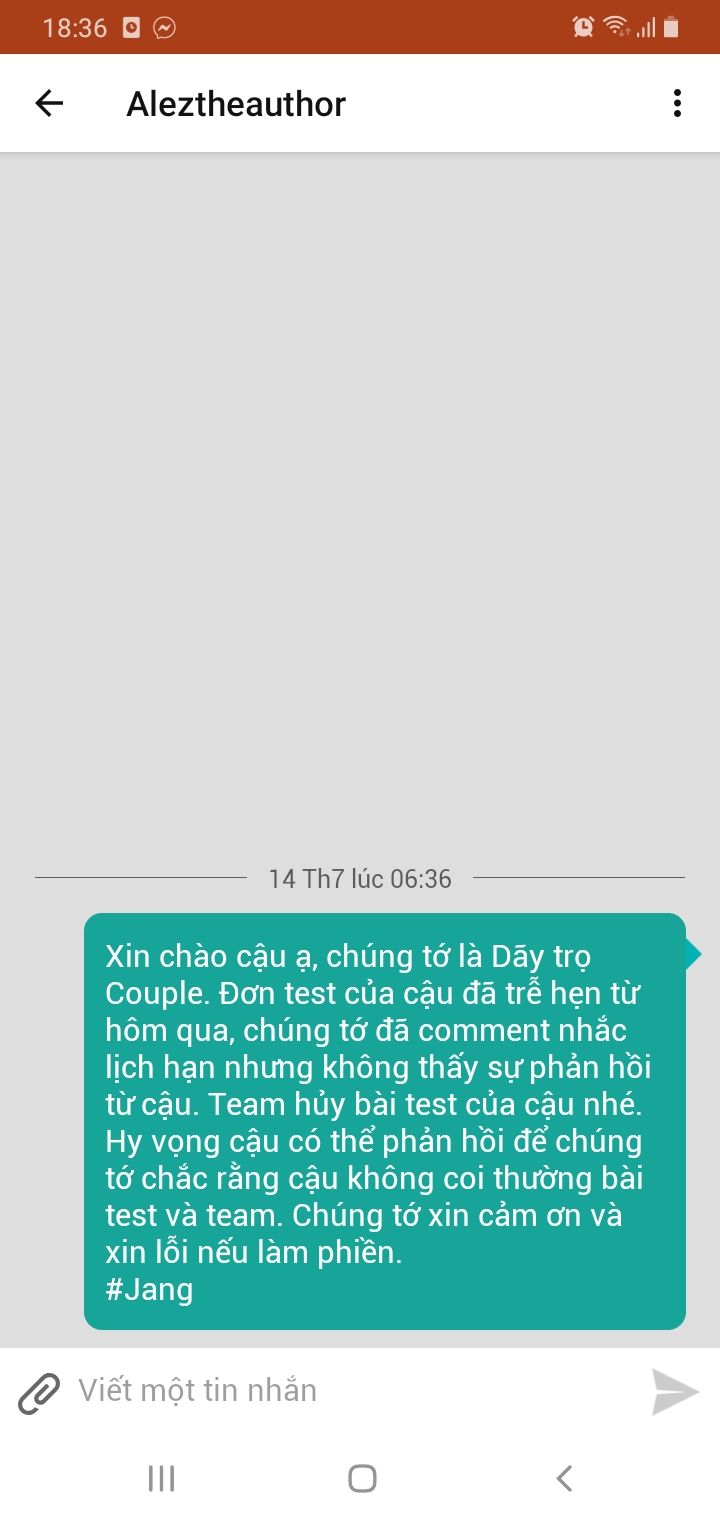Go back from the Aleztheauthor chat
This screenshot has height=1520, width=720.
[x=49, y=103]
